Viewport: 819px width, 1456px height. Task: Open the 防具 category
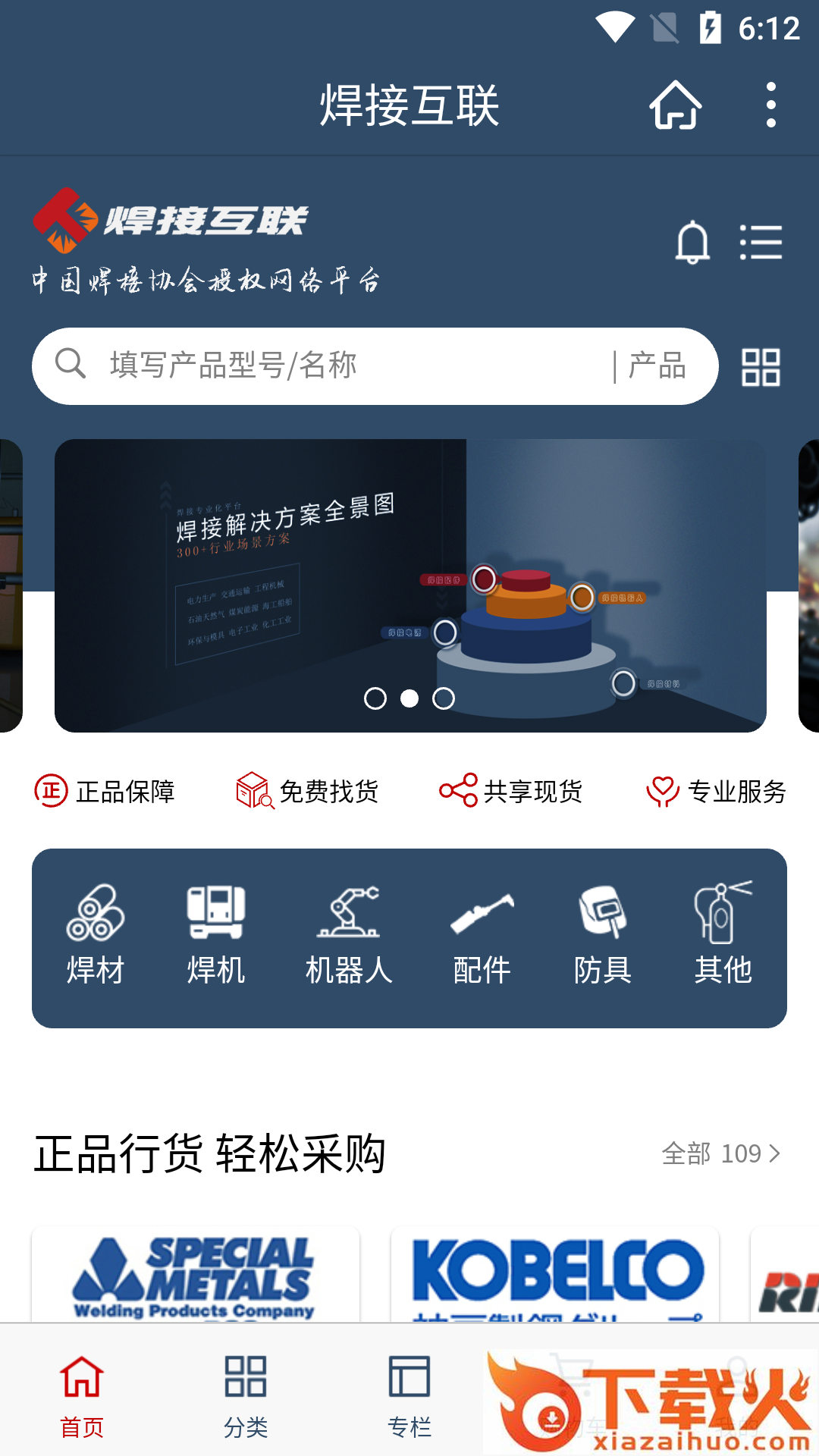603,937
